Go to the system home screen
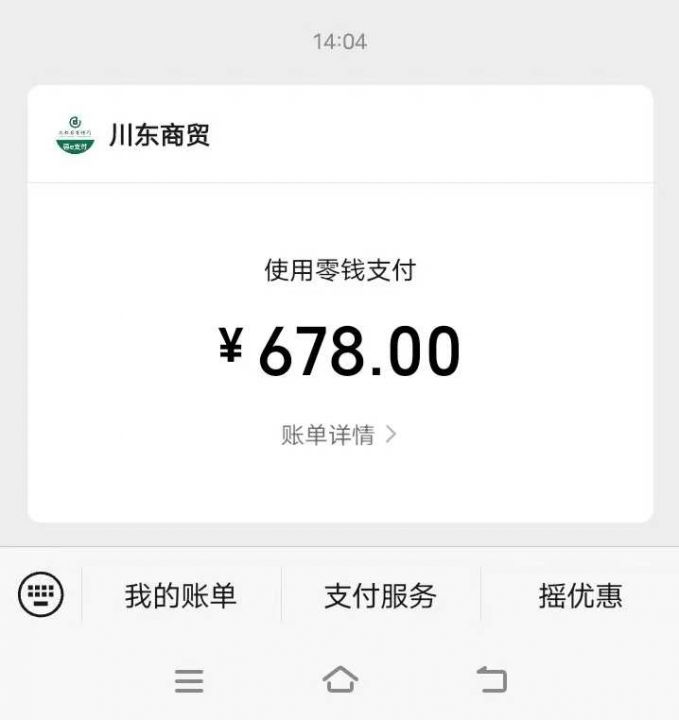 pos(340,681)
